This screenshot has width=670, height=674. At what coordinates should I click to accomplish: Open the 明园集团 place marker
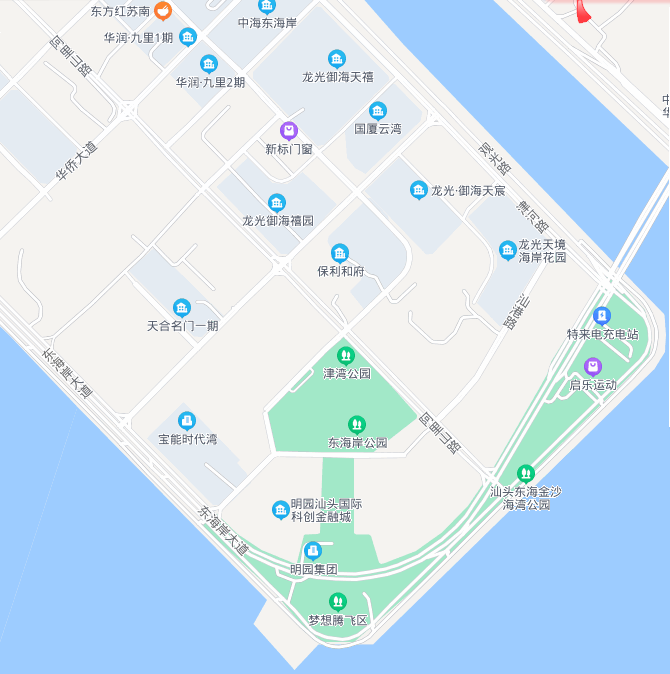pyautogui.click(x=313, y=550)
